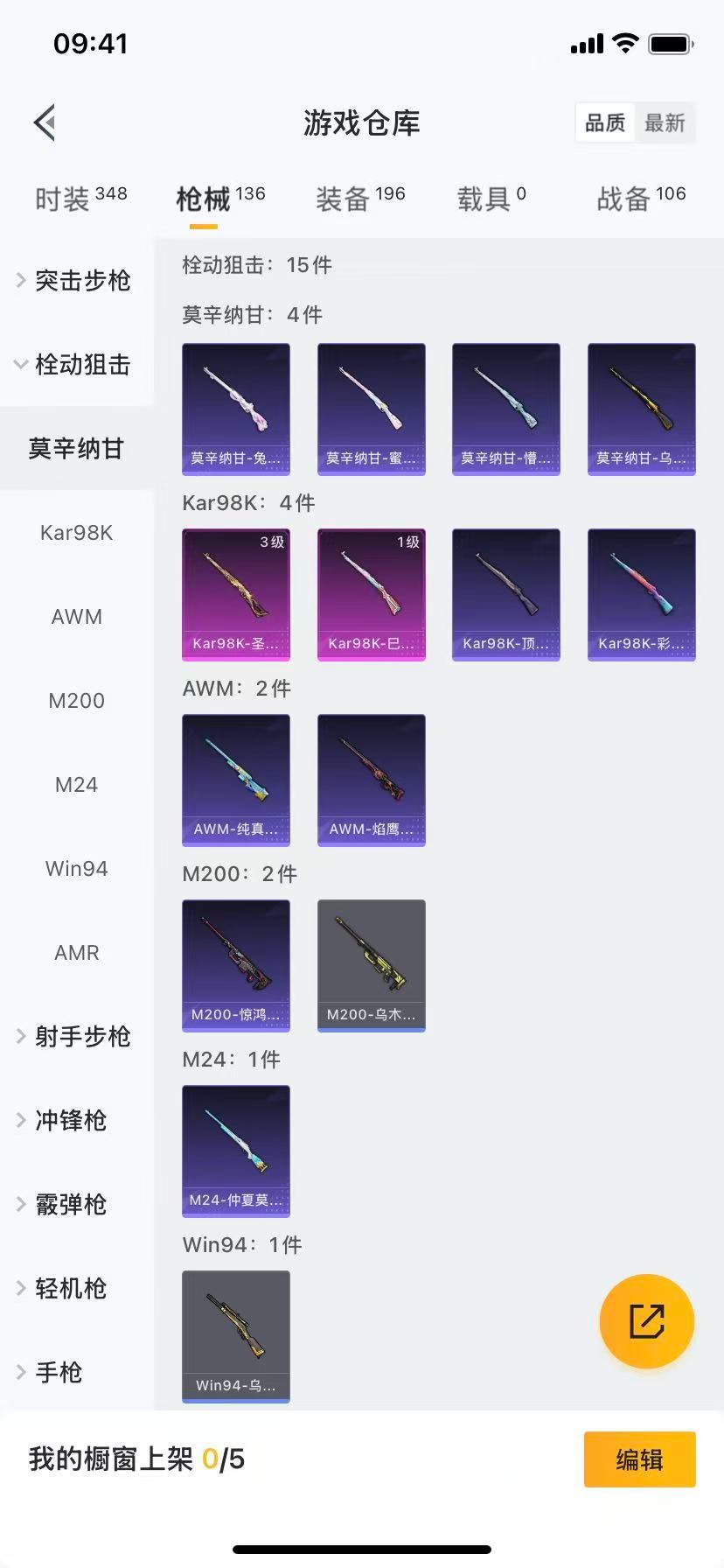The width and height of the screenshot is (724, 1568).
Task: Select the M24-仲夏莫 skin card
Action: tap(235, 1151)
